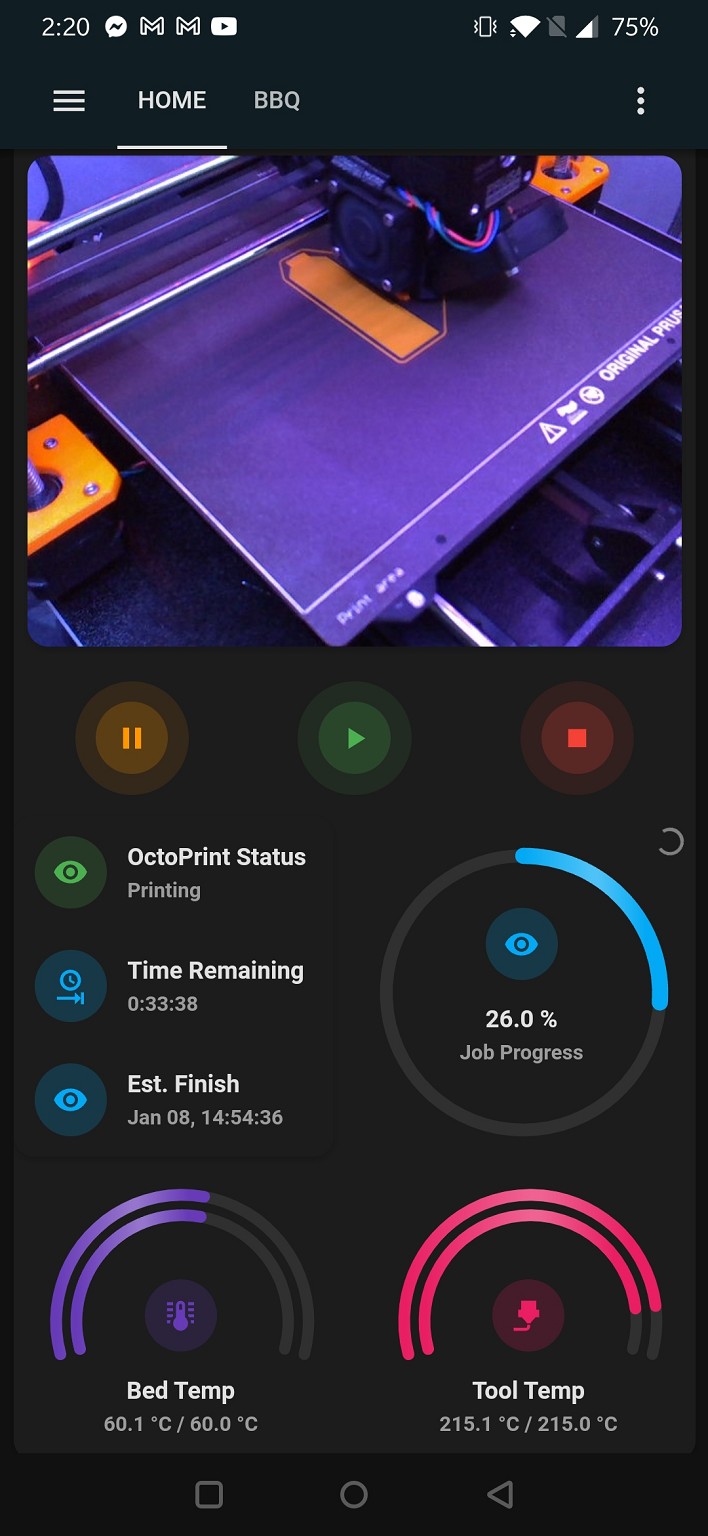The image size is (708, 1536).
Task: Resume the print with the play button
Action: click(354, 738)
